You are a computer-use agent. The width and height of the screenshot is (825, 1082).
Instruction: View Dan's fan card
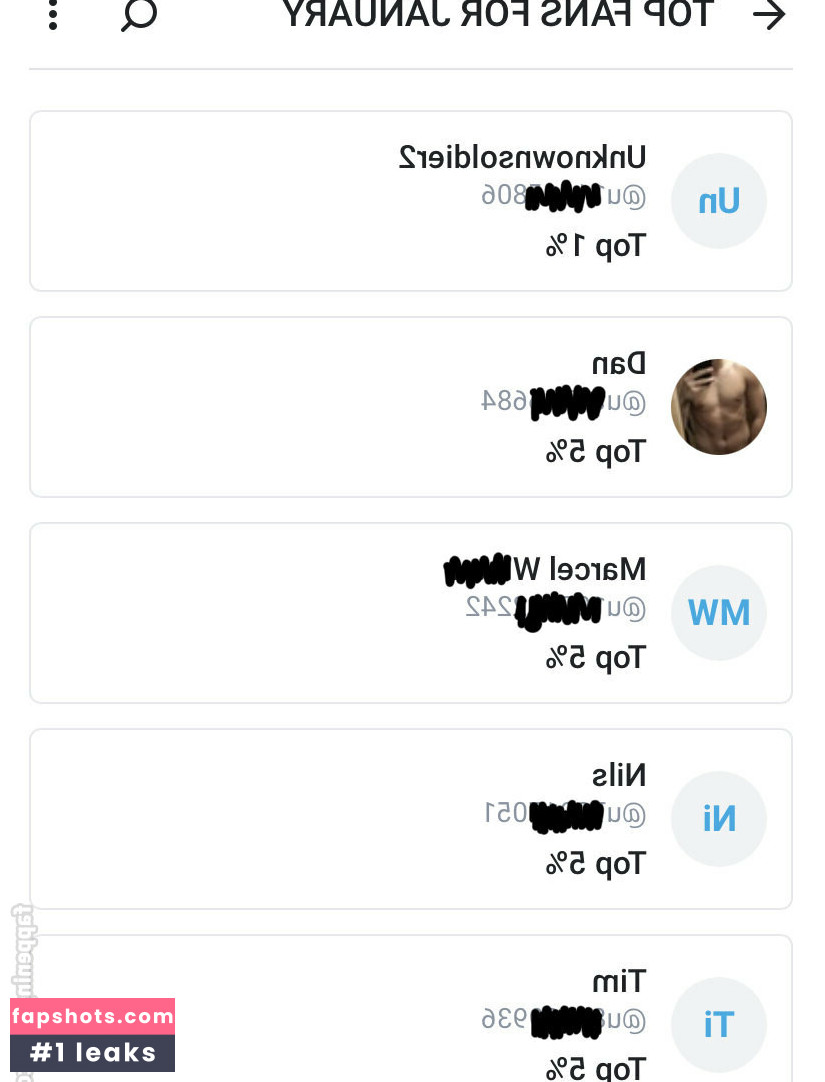tap(411, 407)
